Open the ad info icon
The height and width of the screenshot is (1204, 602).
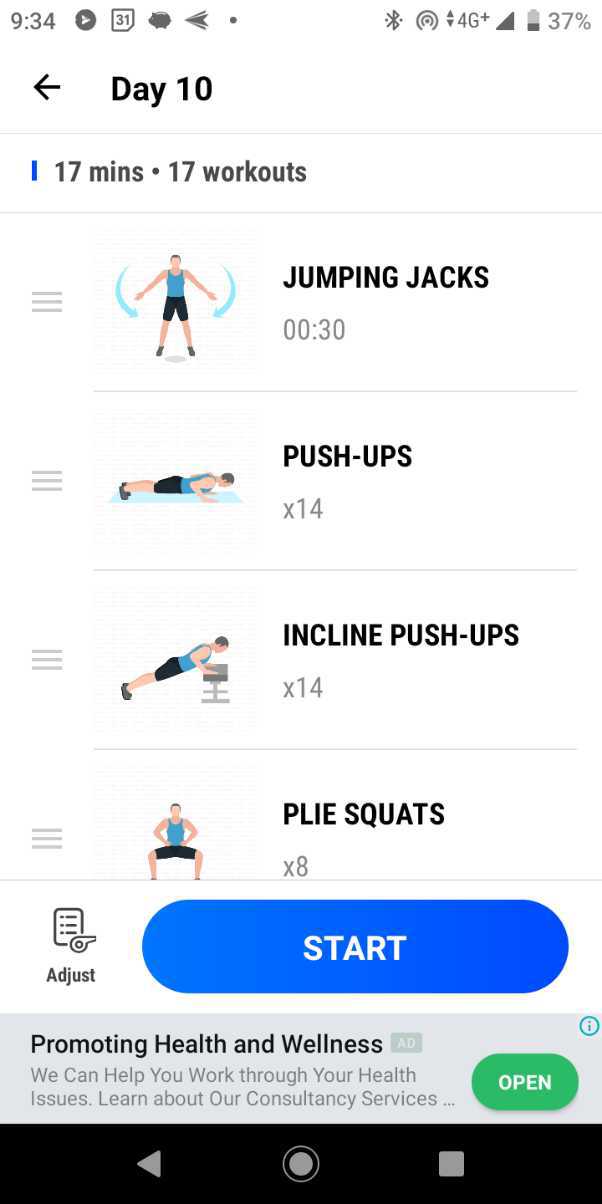tap(590, 1026)
